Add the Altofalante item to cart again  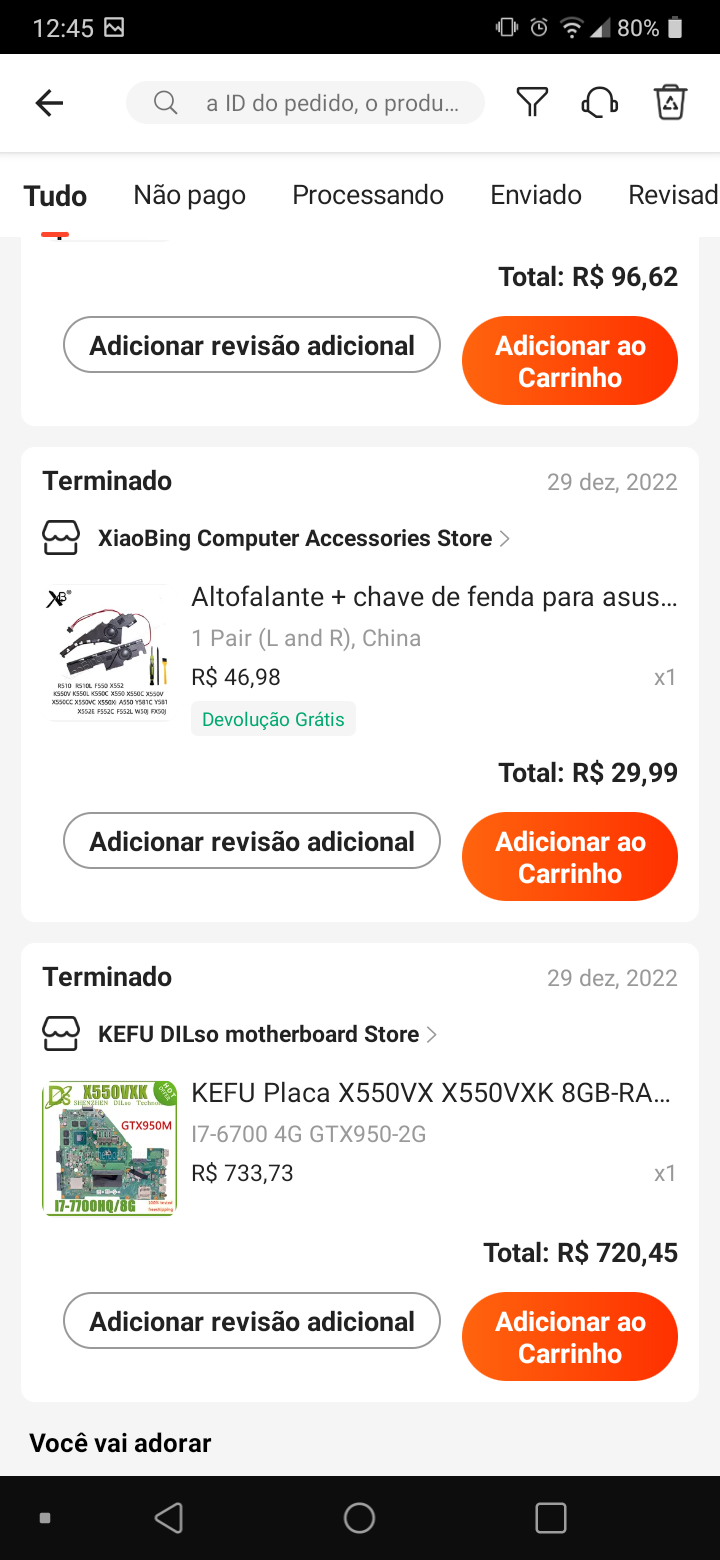point(569,857)
